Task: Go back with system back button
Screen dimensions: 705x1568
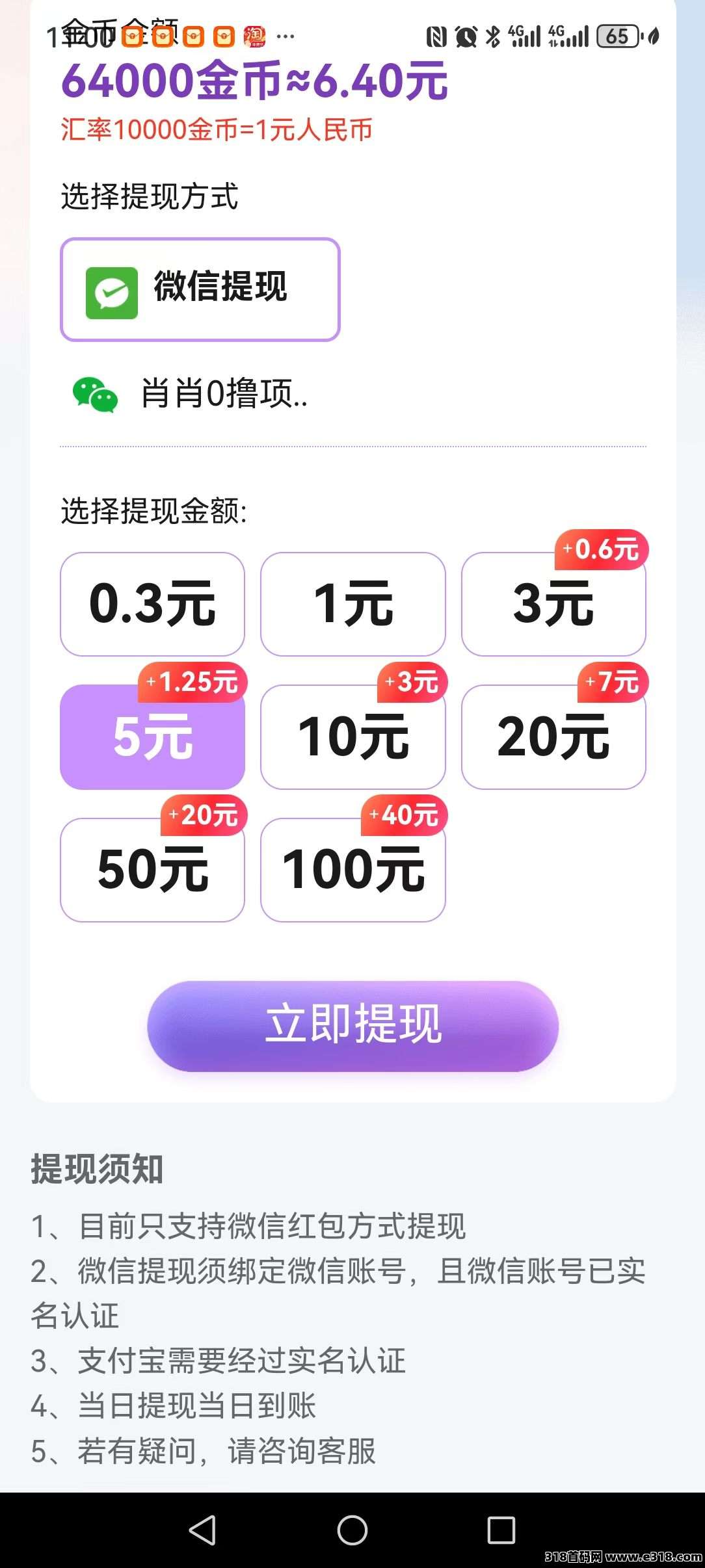Action: (202, 1530)
